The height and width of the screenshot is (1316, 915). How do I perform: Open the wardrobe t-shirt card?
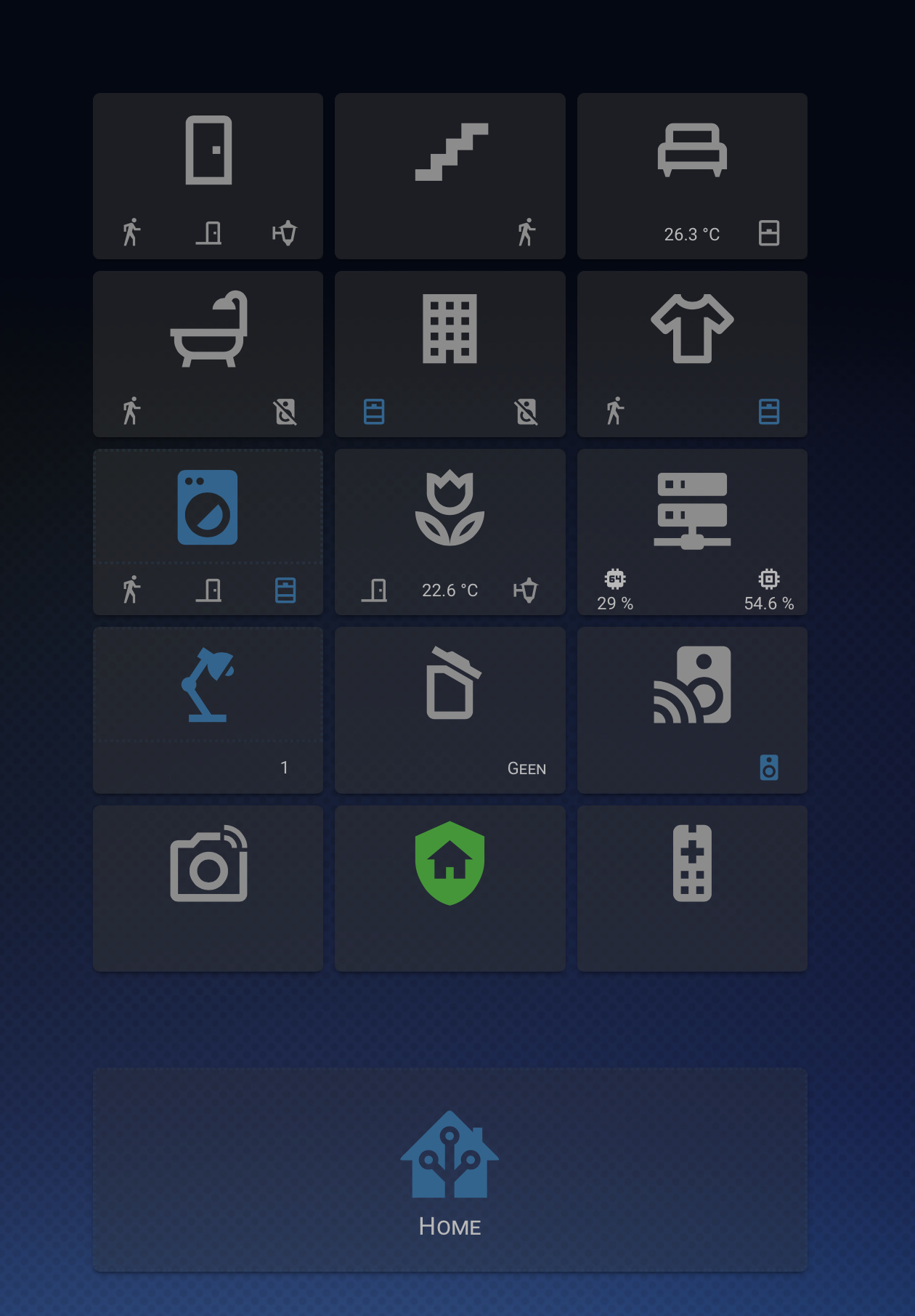[692, 329]
